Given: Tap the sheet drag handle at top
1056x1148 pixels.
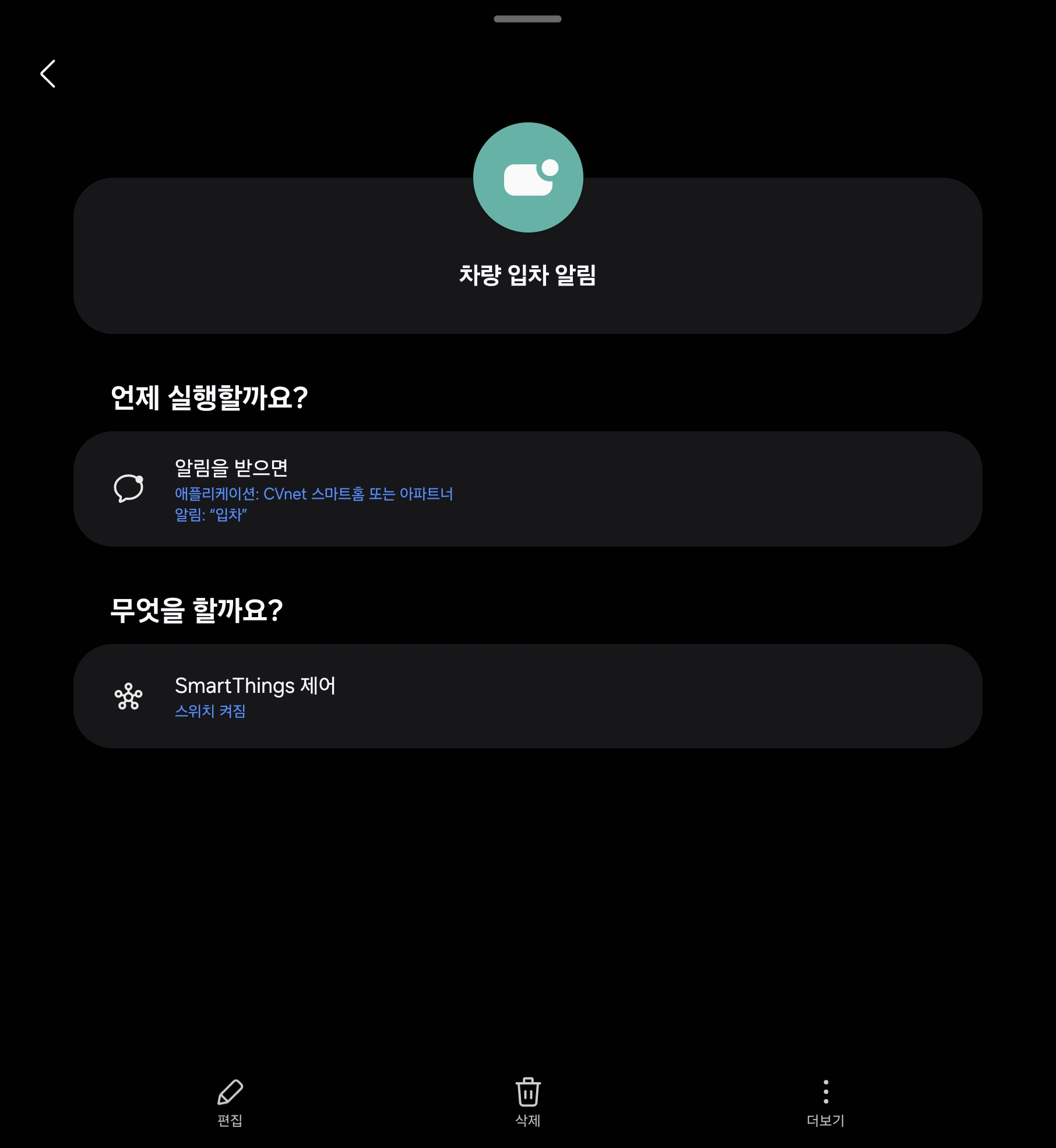Looking at the screenshot, I should pos(527,19).
